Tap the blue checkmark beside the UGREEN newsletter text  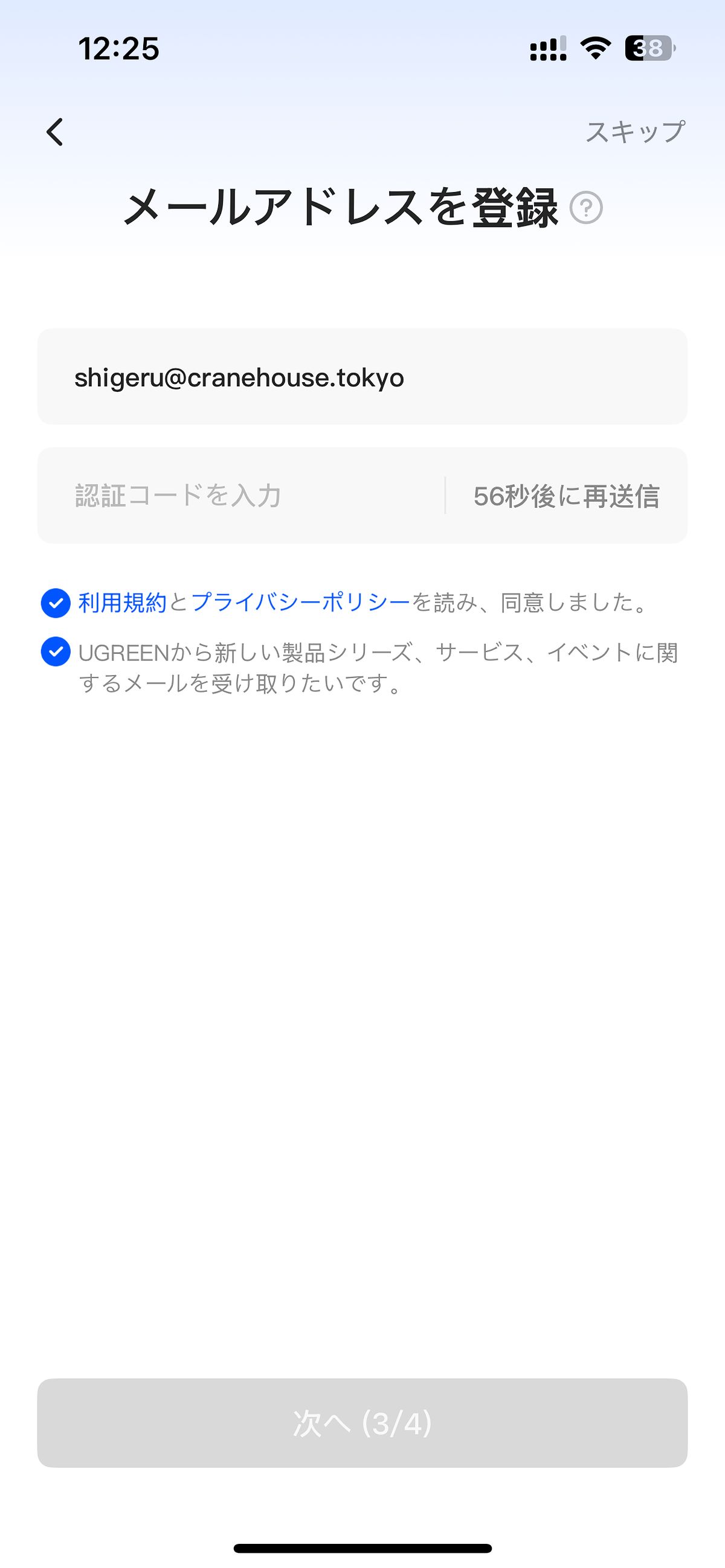[x=56, y=652]
